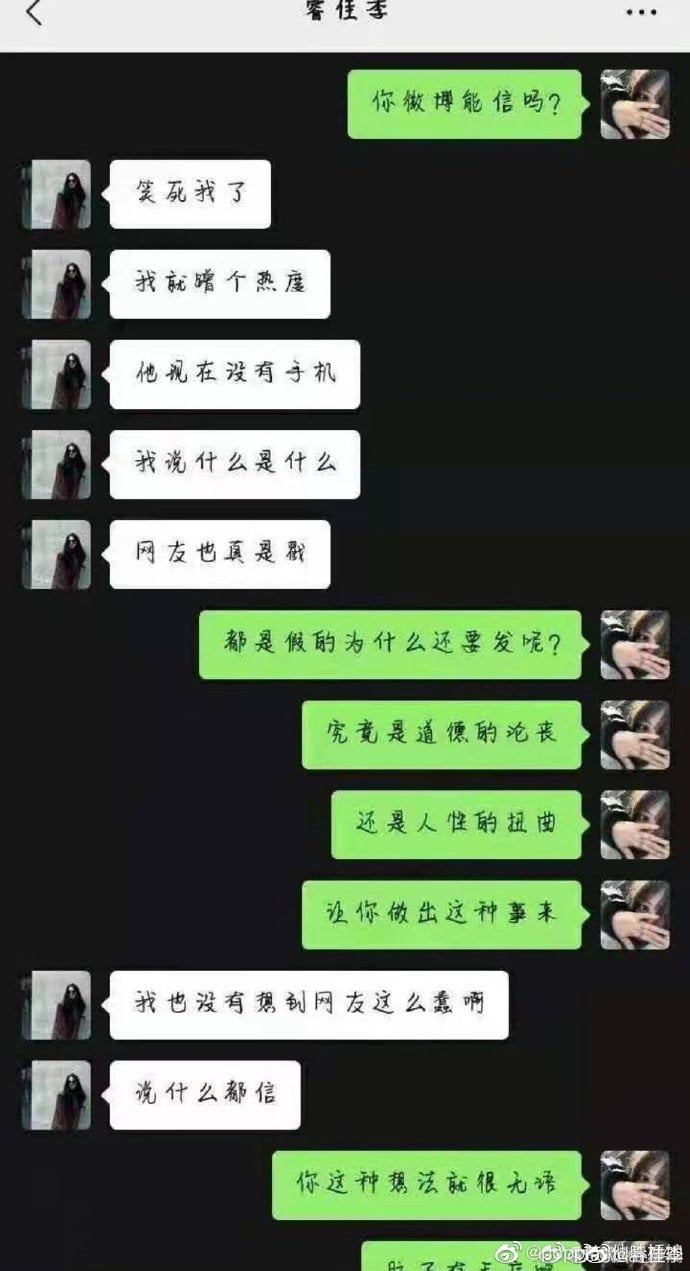Open own avatar beside 你微博能信吗?
Viewport: 690px width, 1271px height.
click(634, 104)
